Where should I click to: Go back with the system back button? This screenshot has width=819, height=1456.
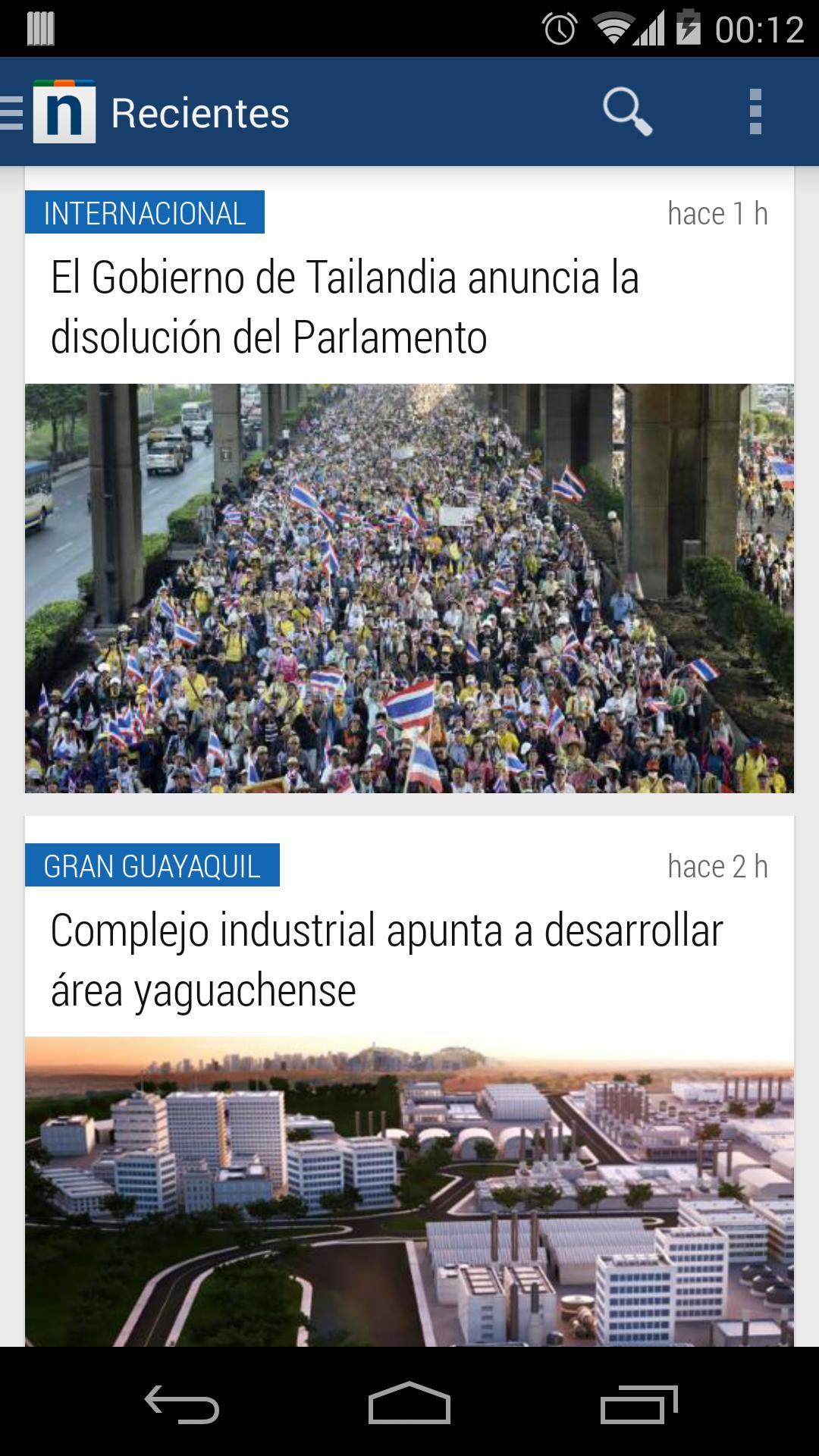tap(182, 1403)
